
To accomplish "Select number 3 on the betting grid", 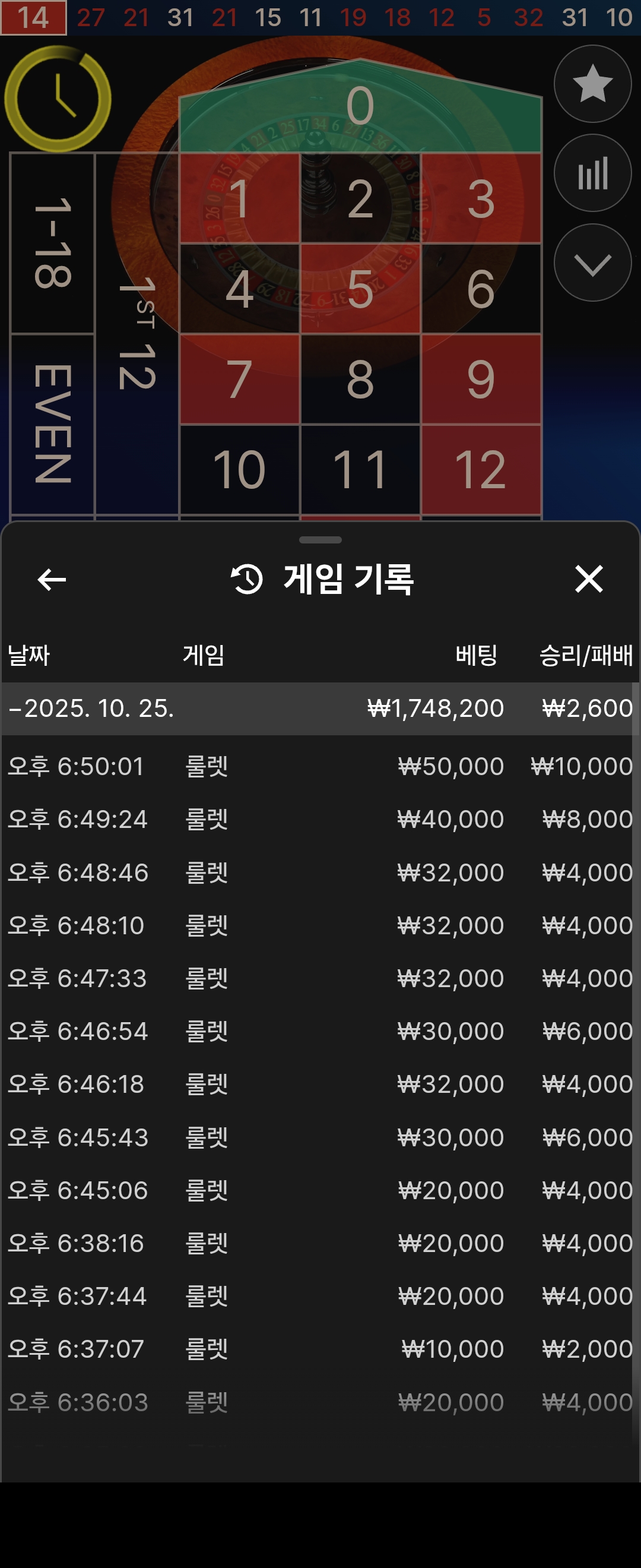I will [480, 198].
